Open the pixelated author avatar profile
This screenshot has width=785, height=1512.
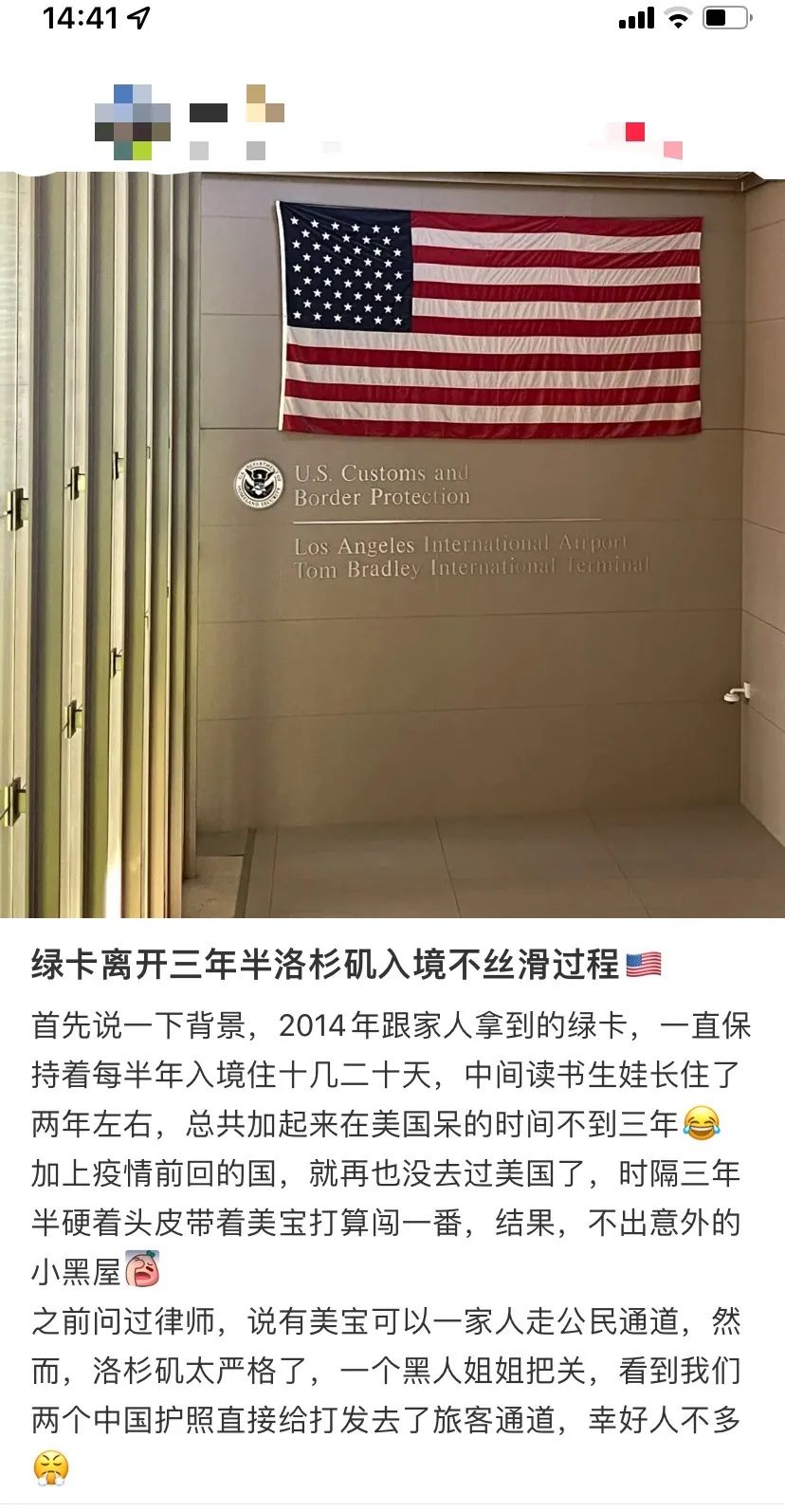pyautogui.click(x=133, y=122)
